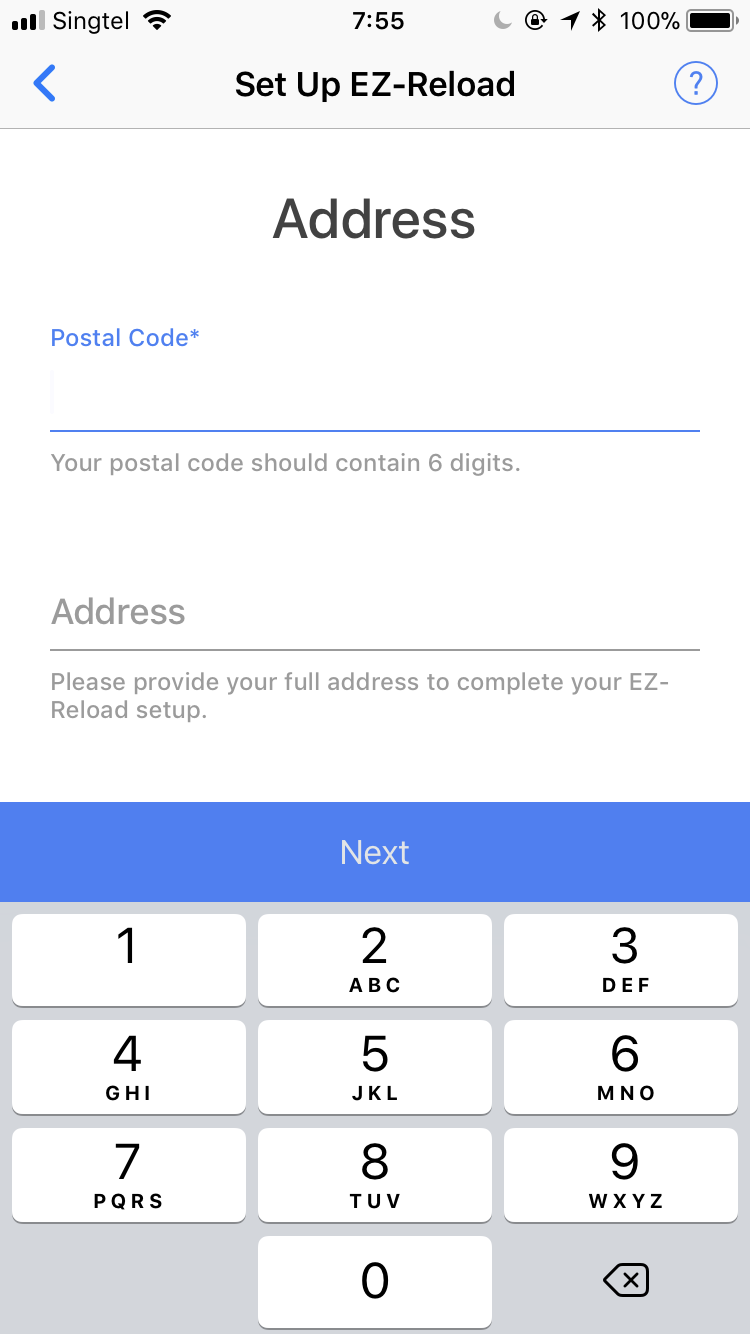Hit the keypad backspace key
750x1334 pixels.
tap(626, 1280)
